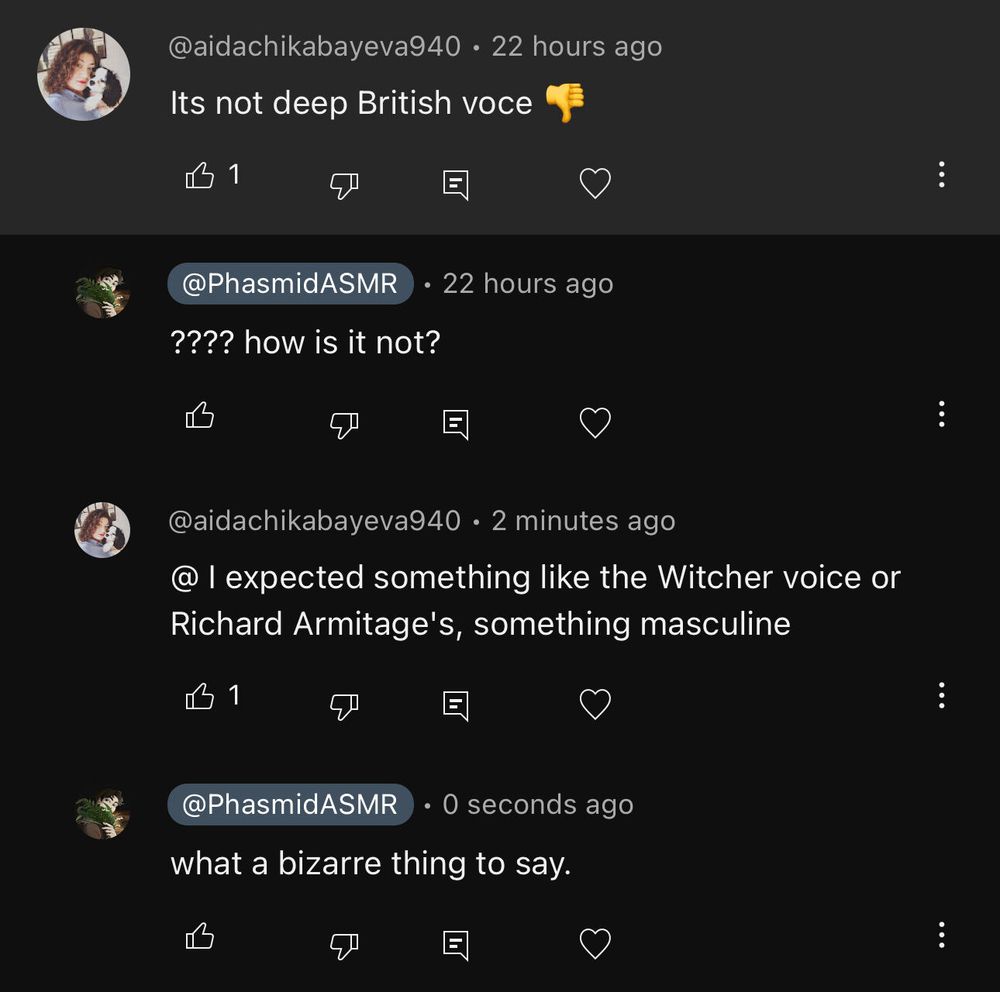Screen dimensions: 1000x992
Task: Reply to "???? how is it not?" comment
Action: 455,424
